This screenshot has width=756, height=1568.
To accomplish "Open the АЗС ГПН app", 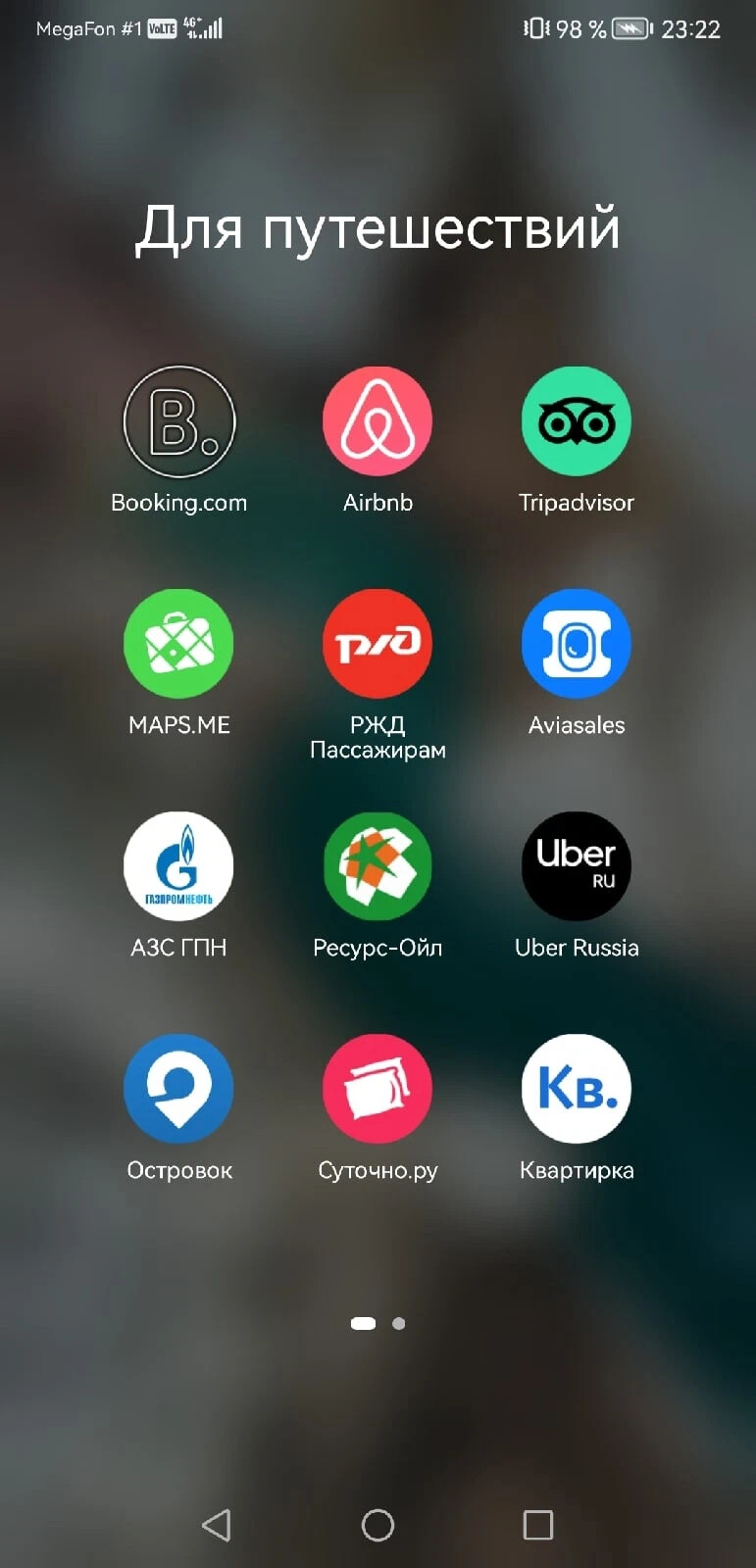I will (x=178, y=866).
